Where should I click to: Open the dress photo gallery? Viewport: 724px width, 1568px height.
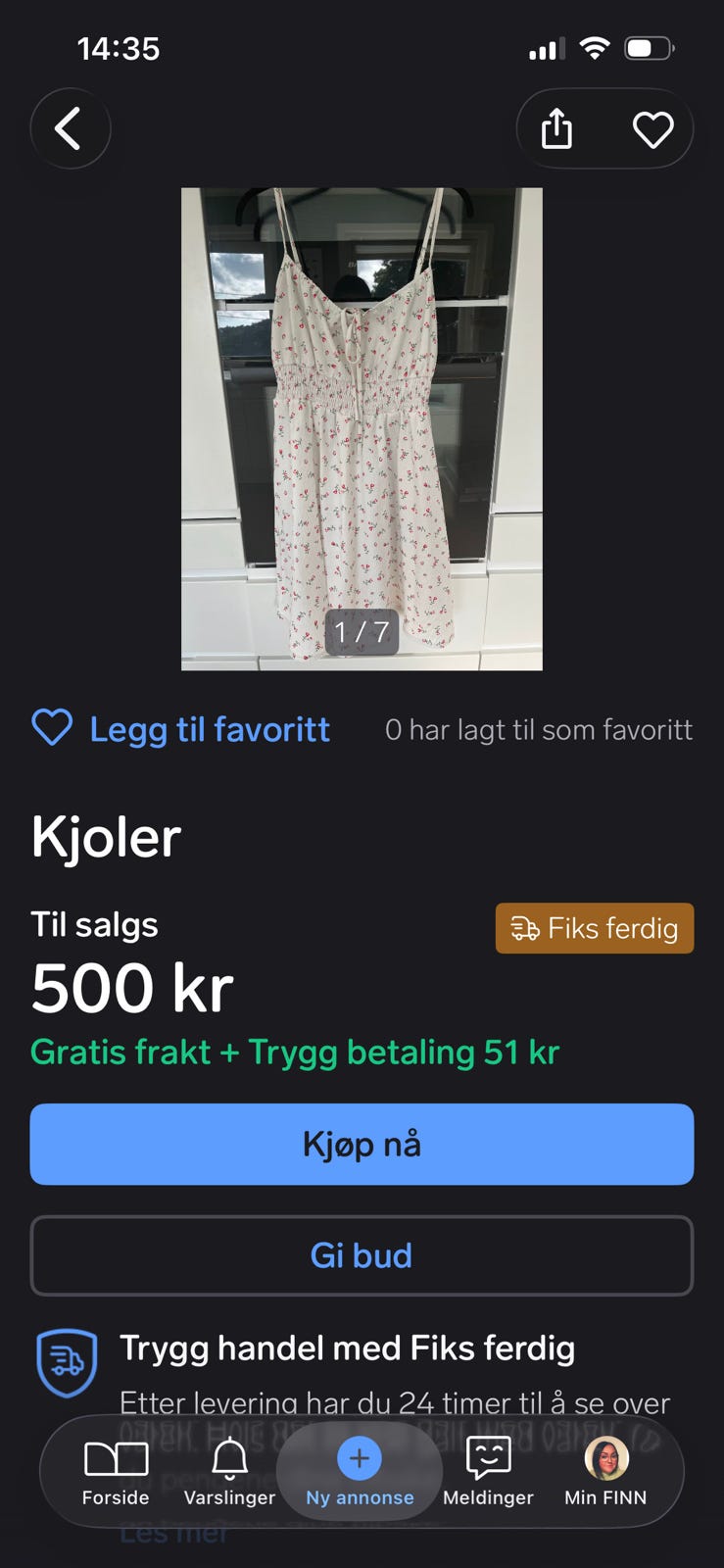(x=362, y=429)
